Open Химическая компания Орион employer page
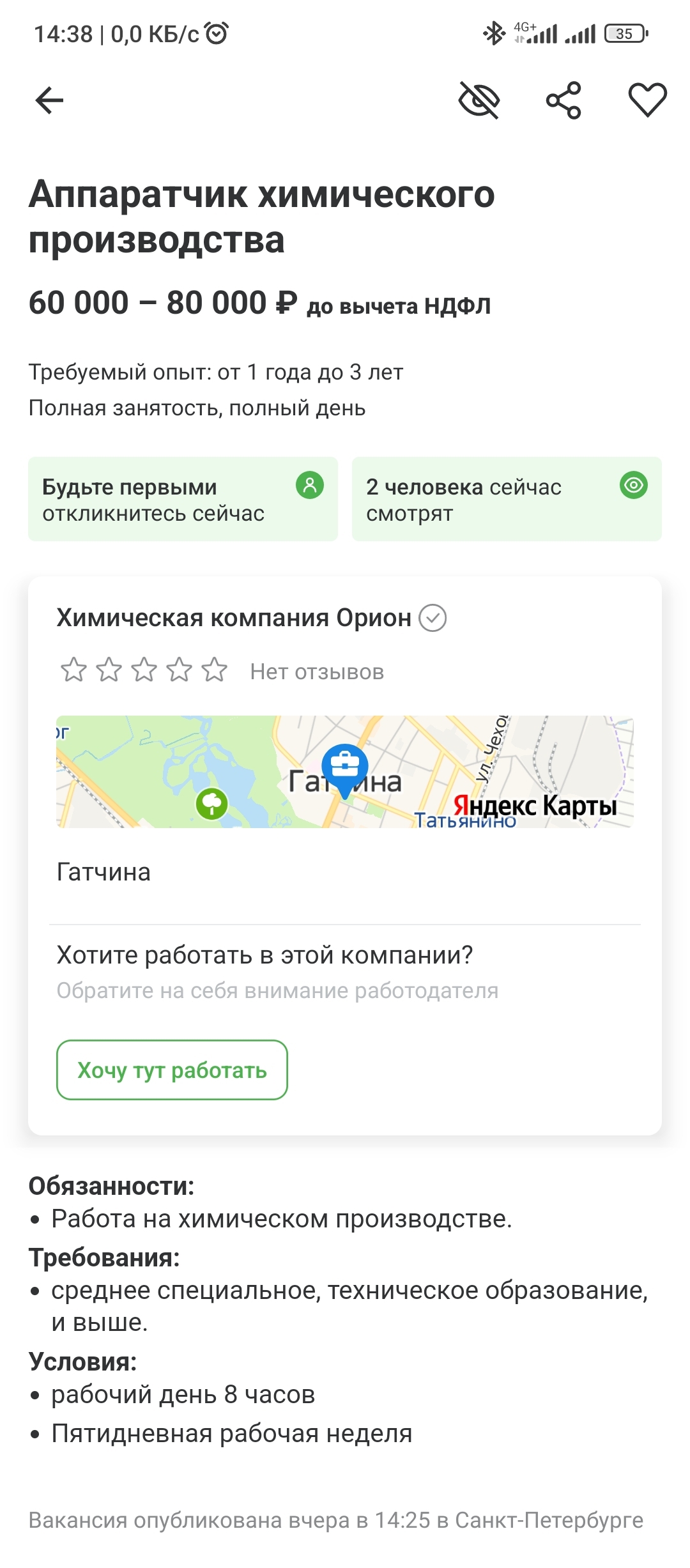This screenshot has width=690, height=1568. pyautogui.click(x=234, y=618)
